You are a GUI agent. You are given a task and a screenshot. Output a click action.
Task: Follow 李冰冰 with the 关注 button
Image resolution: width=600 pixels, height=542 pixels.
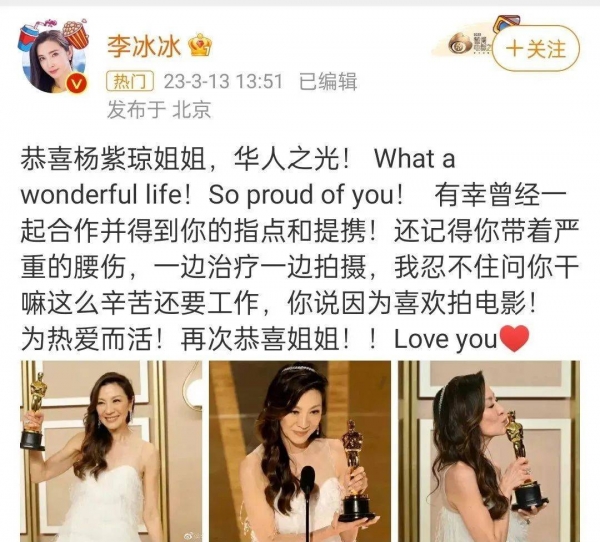point(537,48)
